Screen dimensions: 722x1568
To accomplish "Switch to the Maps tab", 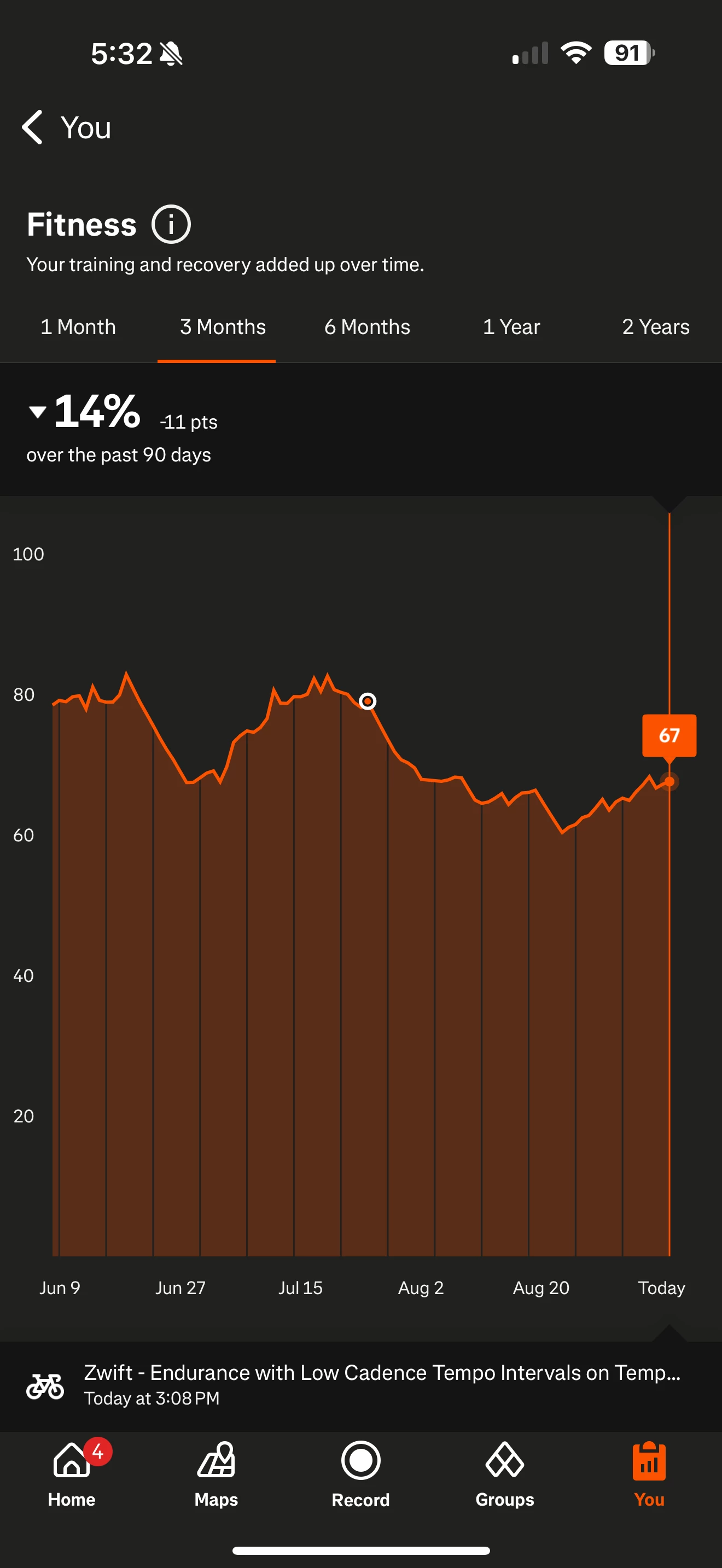I will click(x=216, y=1473).
